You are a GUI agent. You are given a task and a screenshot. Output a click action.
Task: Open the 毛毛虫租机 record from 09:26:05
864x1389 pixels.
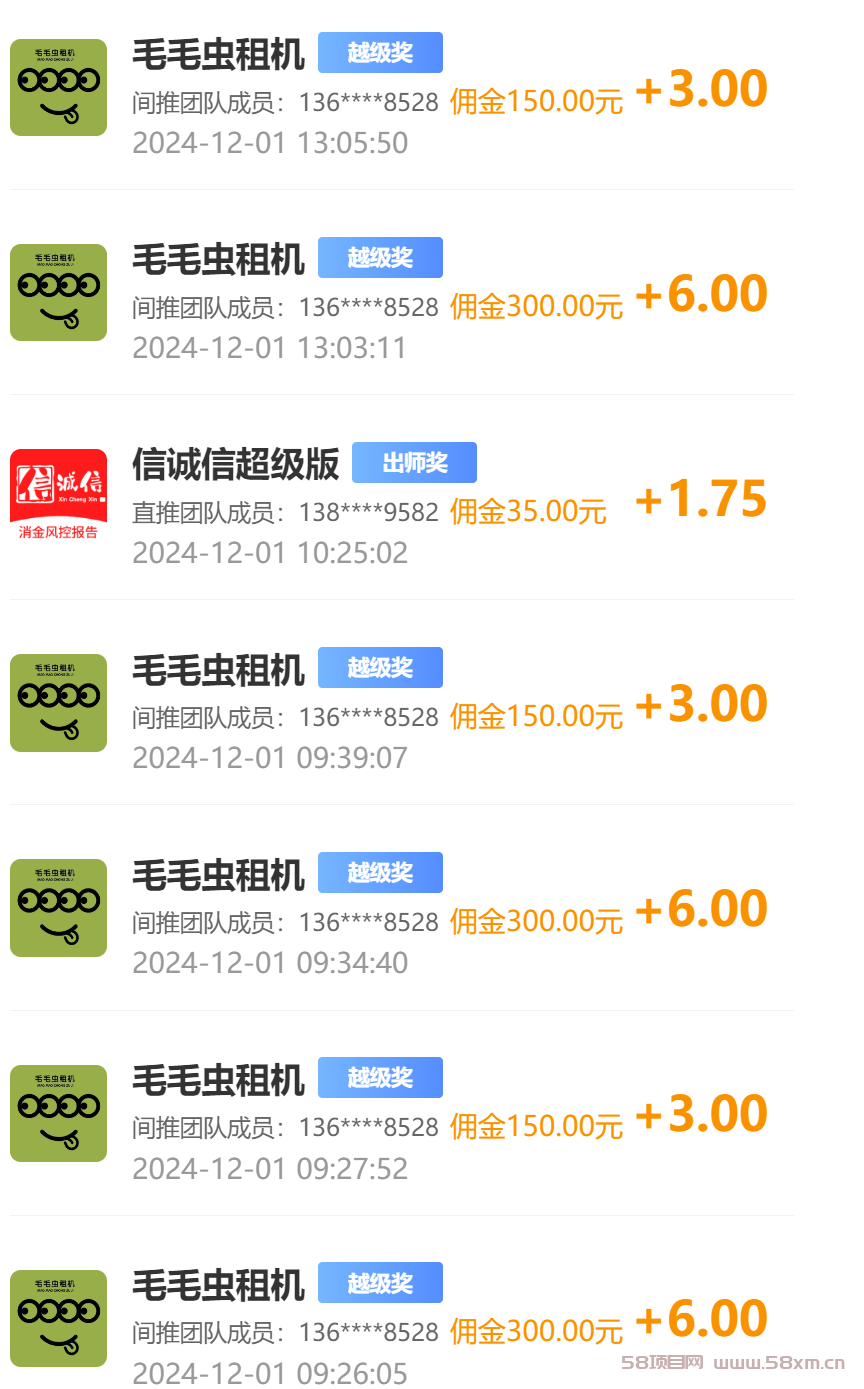coord(402,1303)
